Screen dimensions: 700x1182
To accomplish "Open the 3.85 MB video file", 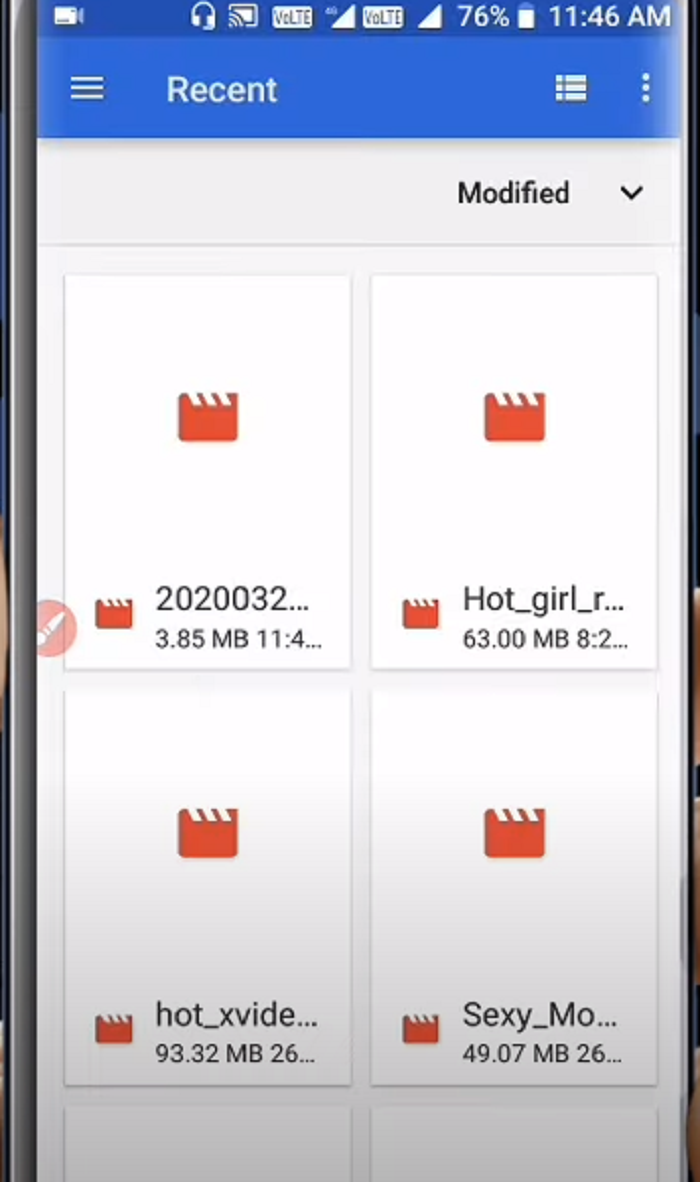I will (207, 472).
